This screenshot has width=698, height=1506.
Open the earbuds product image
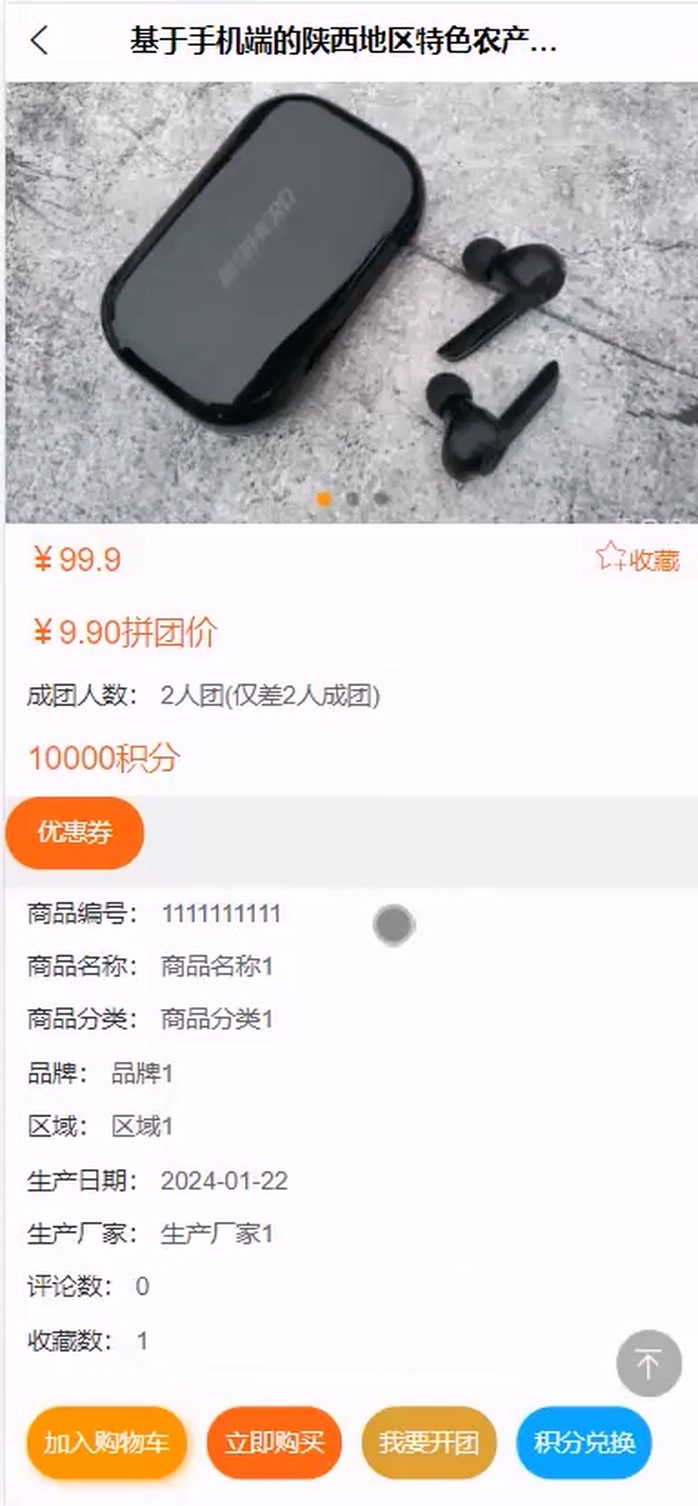350,300
